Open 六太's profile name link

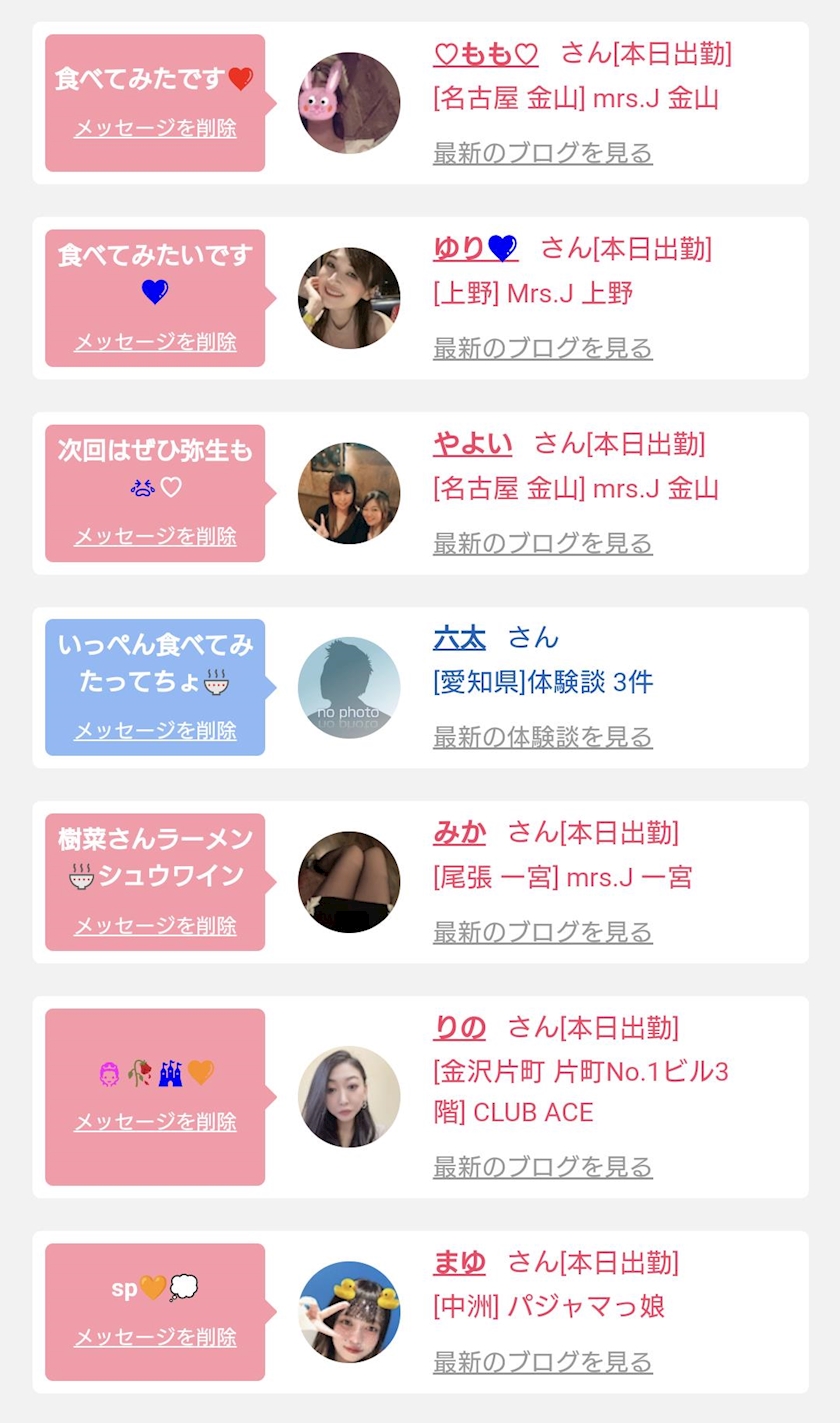point(459,637)
